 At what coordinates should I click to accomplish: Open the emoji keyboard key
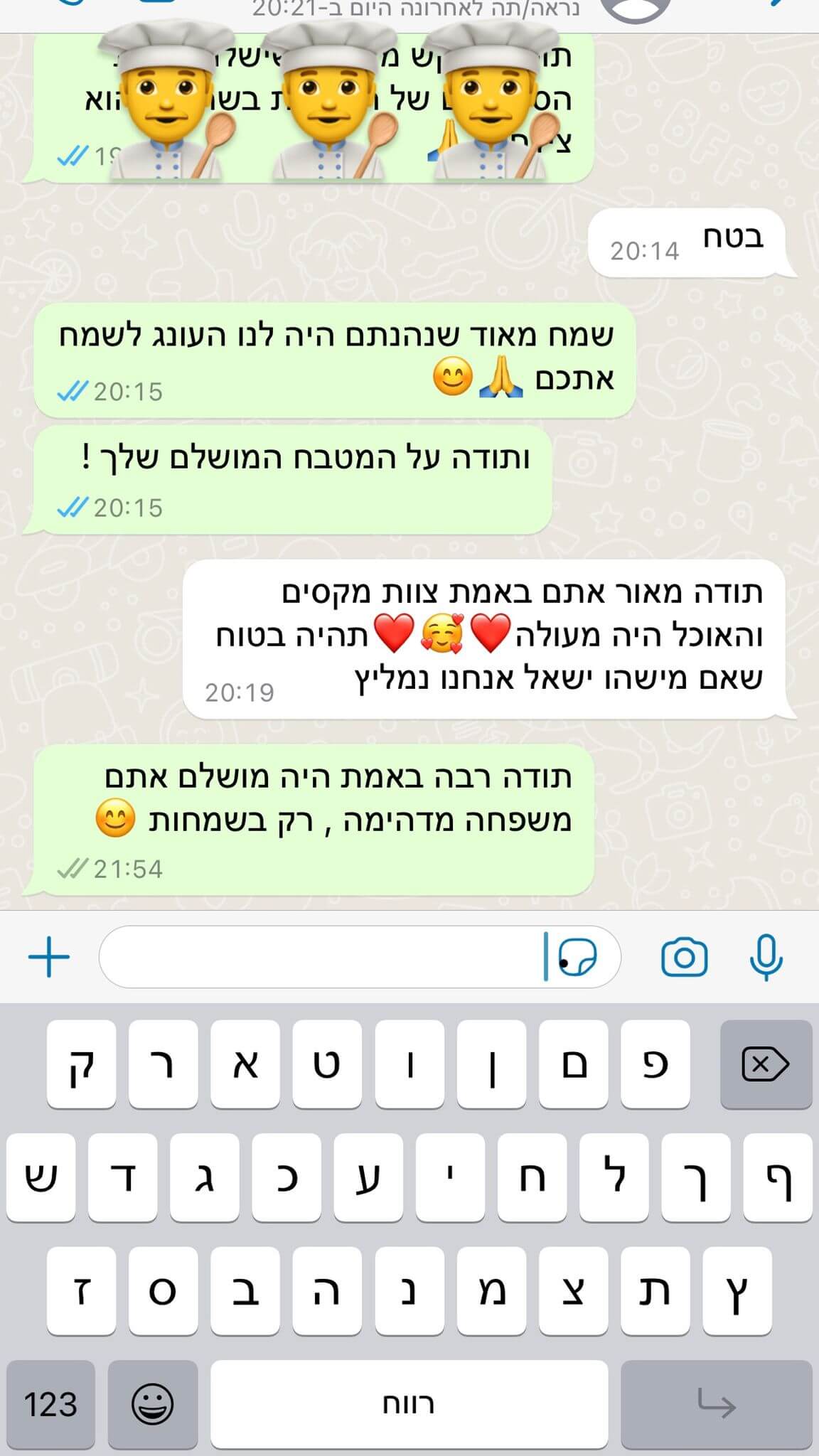152,1404
